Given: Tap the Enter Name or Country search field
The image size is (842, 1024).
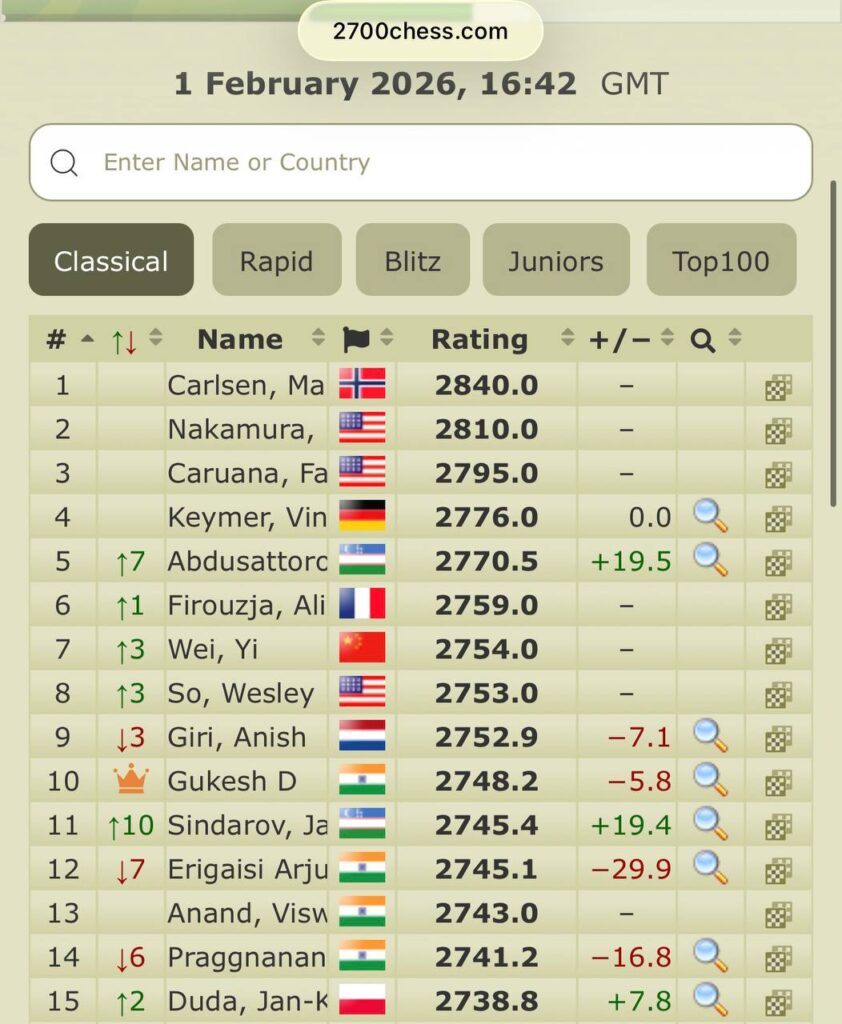Looking at the screenshot, I should 420,162.
